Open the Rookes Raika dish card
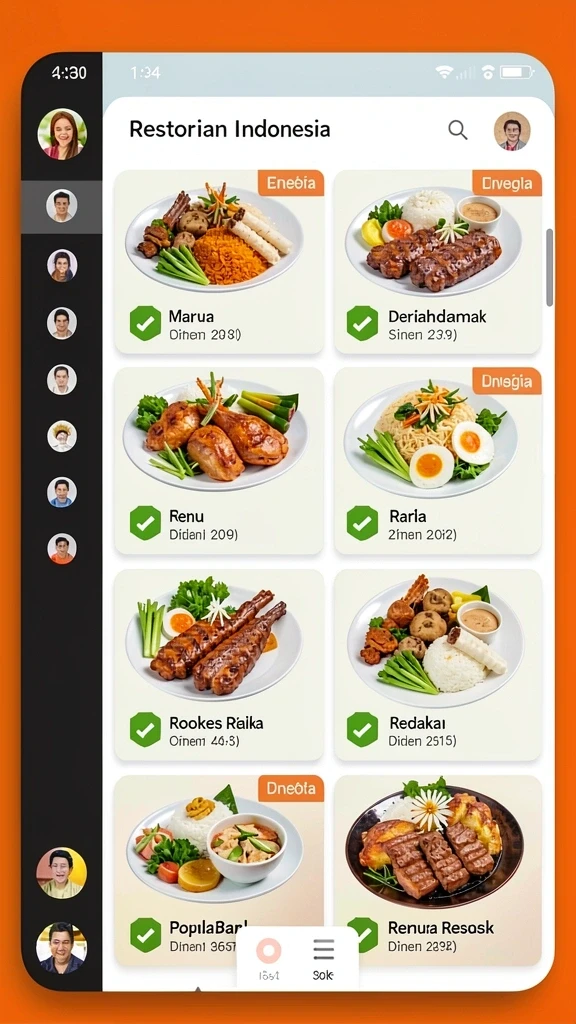Image resolution: width=576 pixels, height=1024 pixels. point(219,665)
